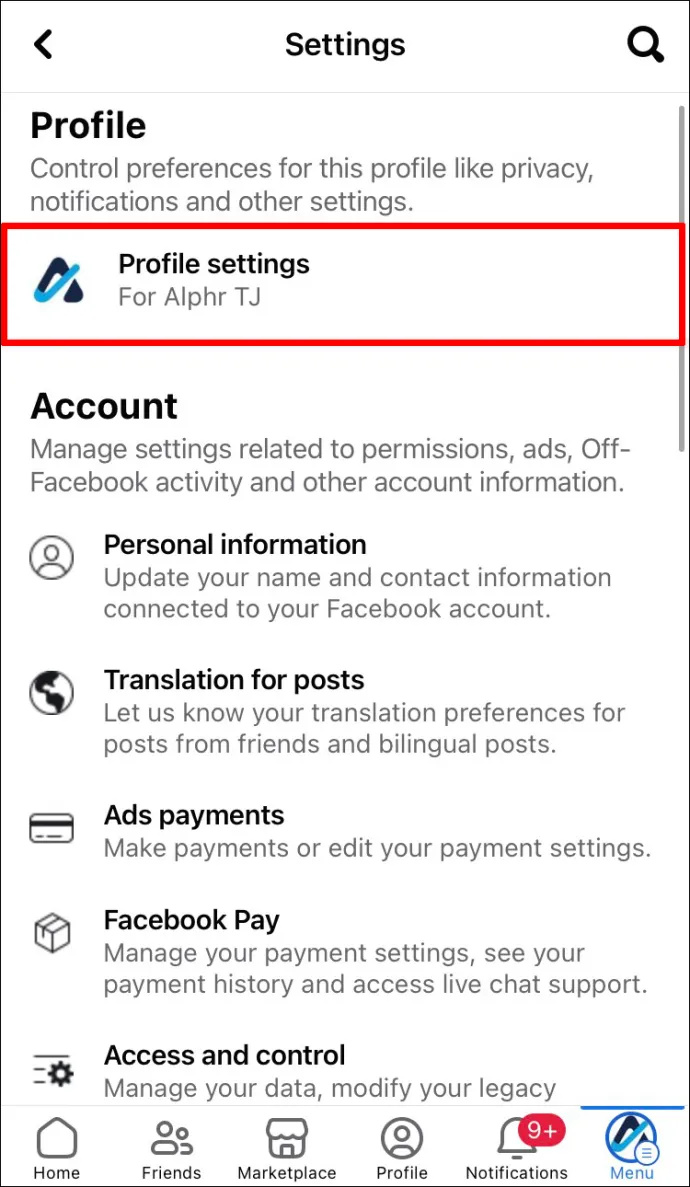Open the search magnifier icon
Viewport: 690px width, 1187px height.
(x=645, y=45)
